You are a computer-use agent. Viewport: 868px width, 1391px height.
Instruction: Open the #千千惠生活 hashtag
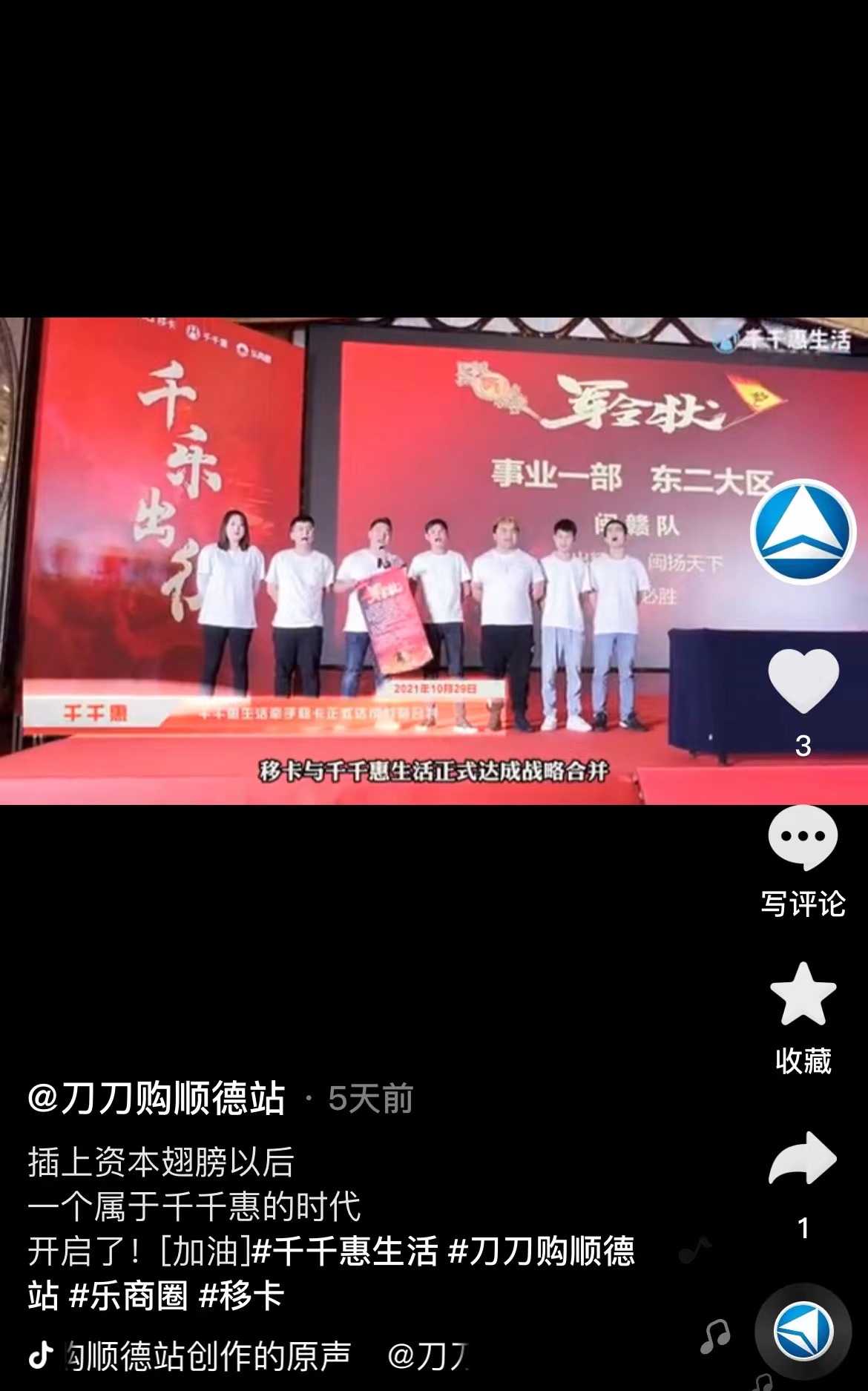[345, 1252]
